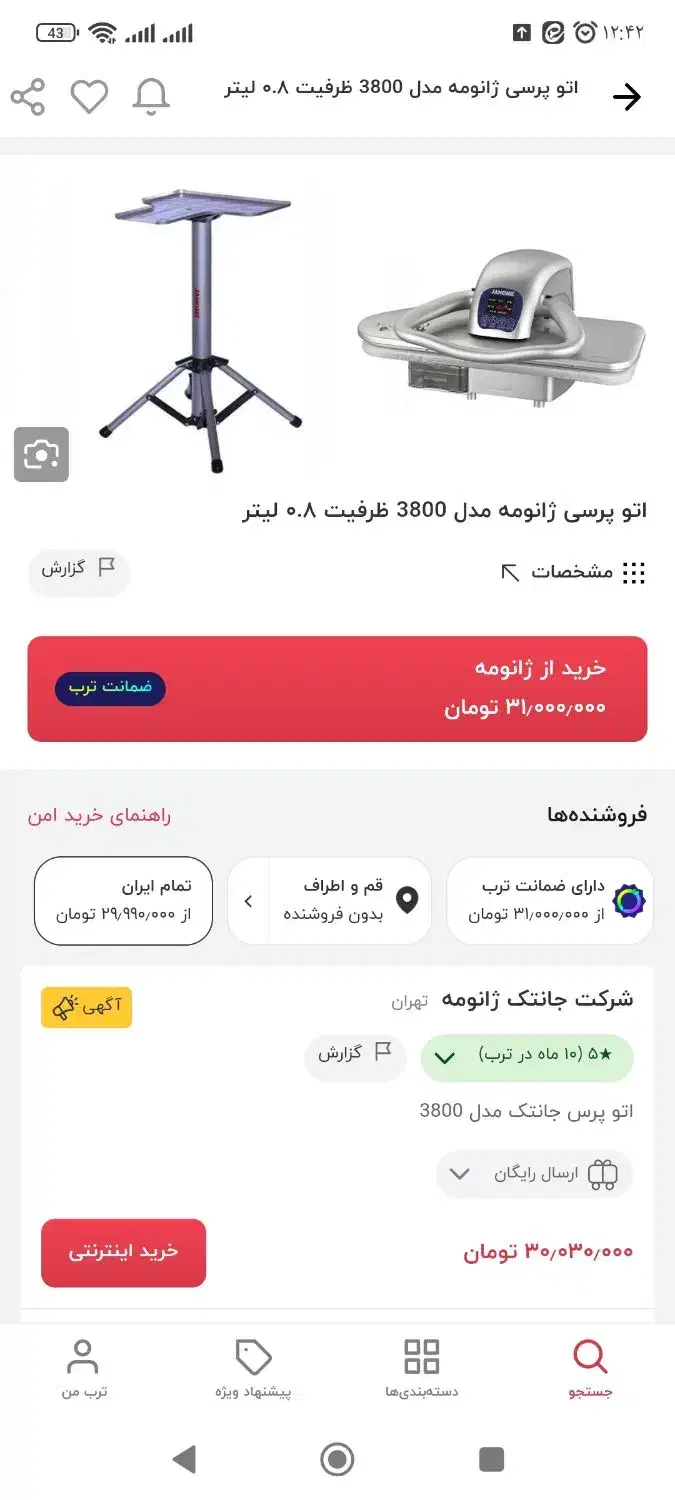Expand the 5-star seller rating chip
The width and height of the screenshot is (675, 1500).
527,1056
